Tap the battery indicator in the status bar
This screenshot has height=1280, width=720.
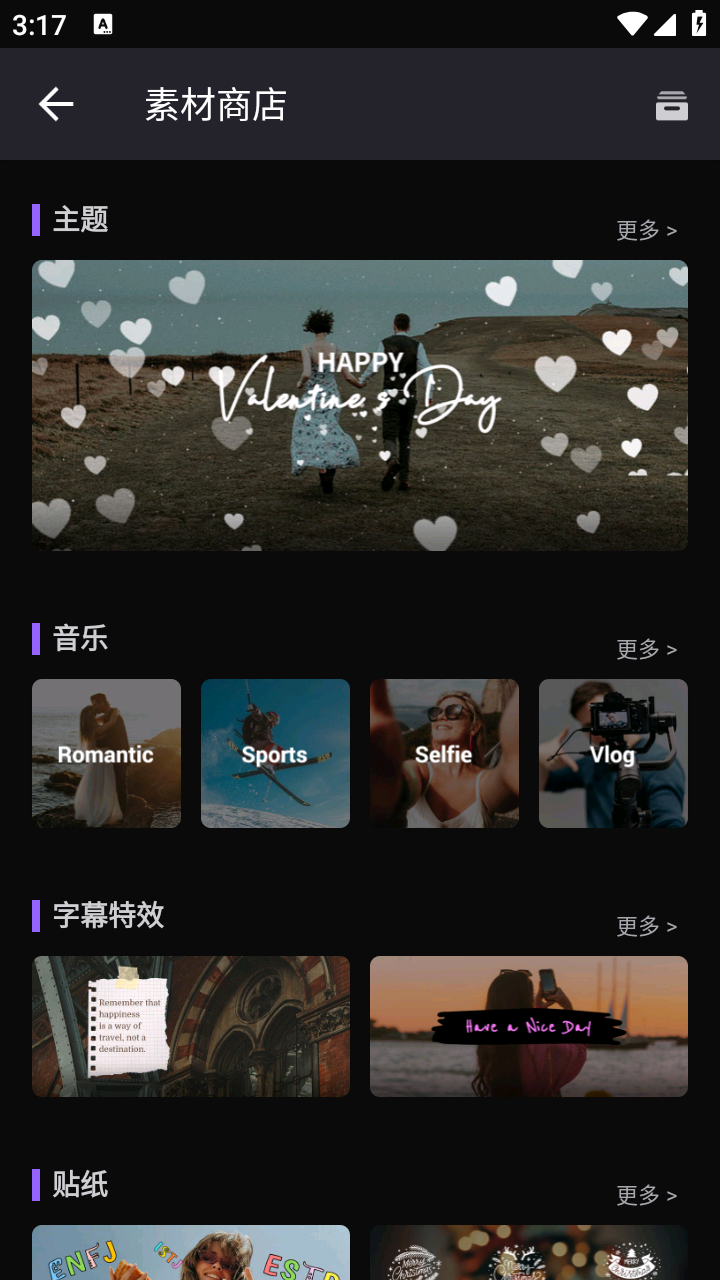(x=699, y=25)
